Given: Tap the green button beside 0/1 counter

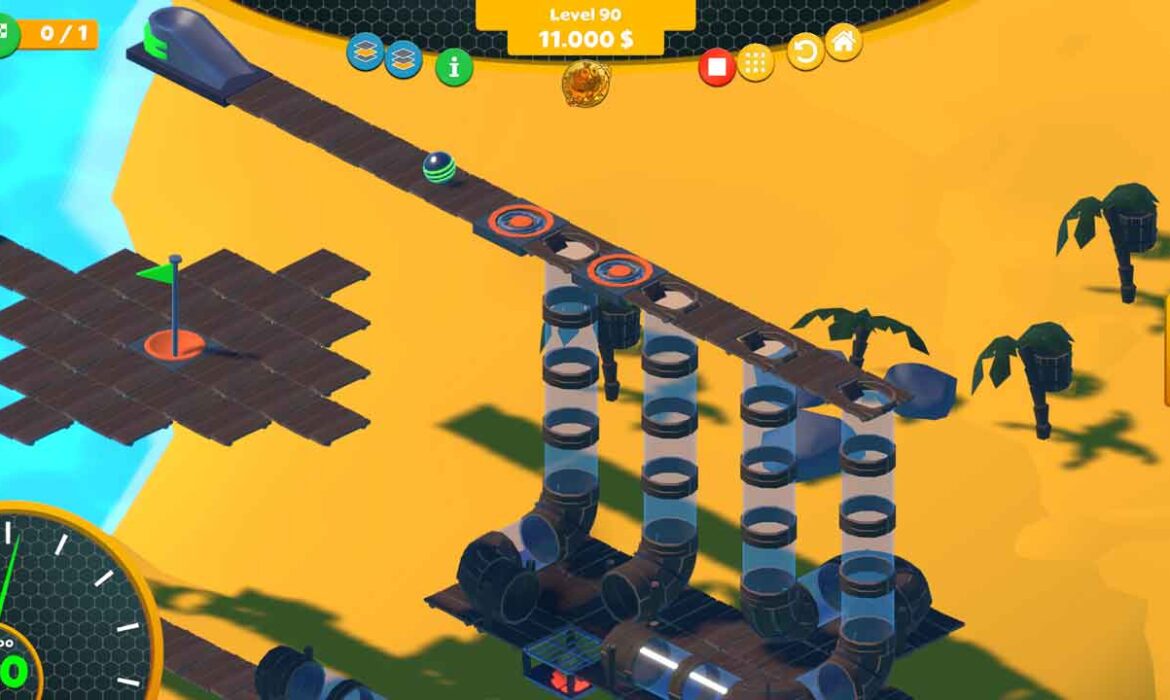Looking at the screenshot, I should click(6, 34).
